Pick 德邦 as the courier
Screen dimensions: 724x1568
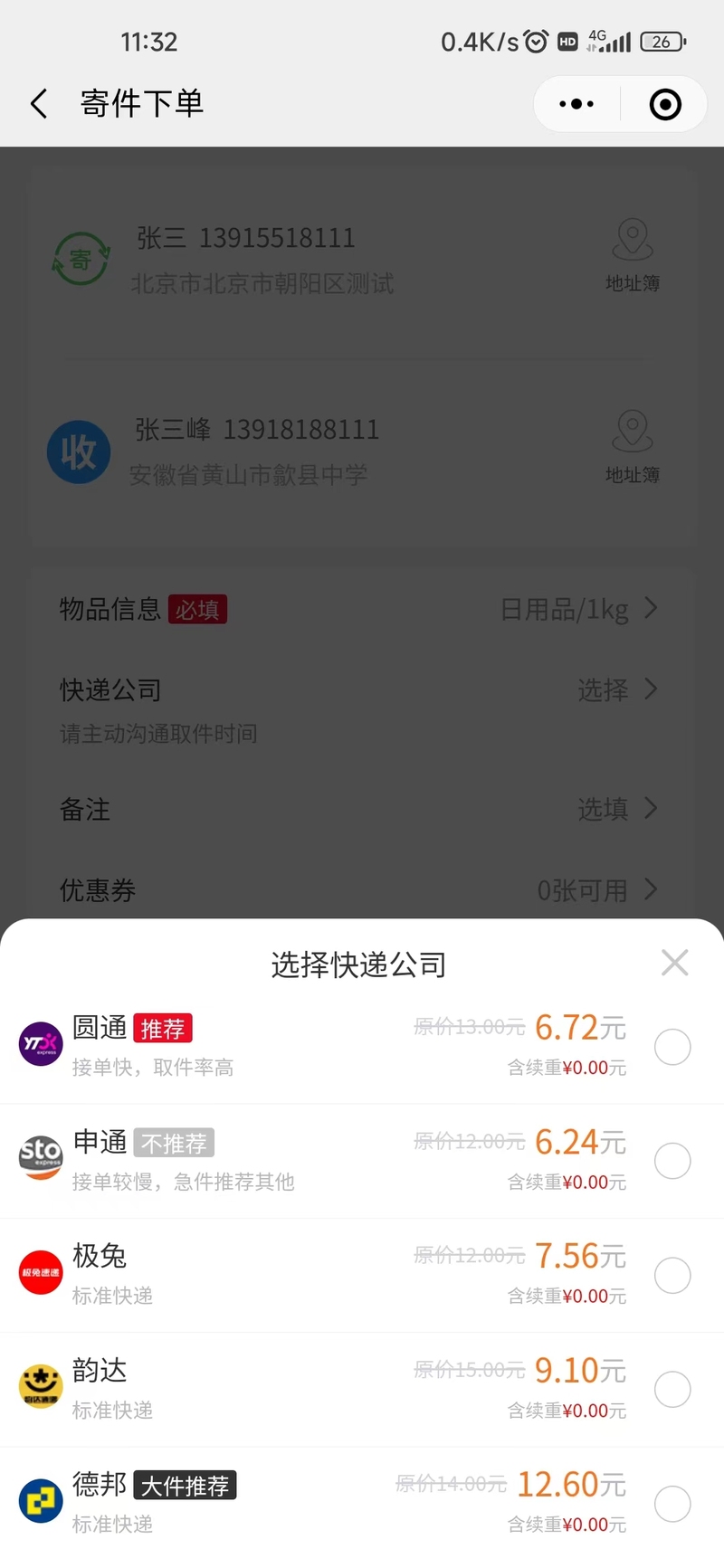pos(672,1503)
